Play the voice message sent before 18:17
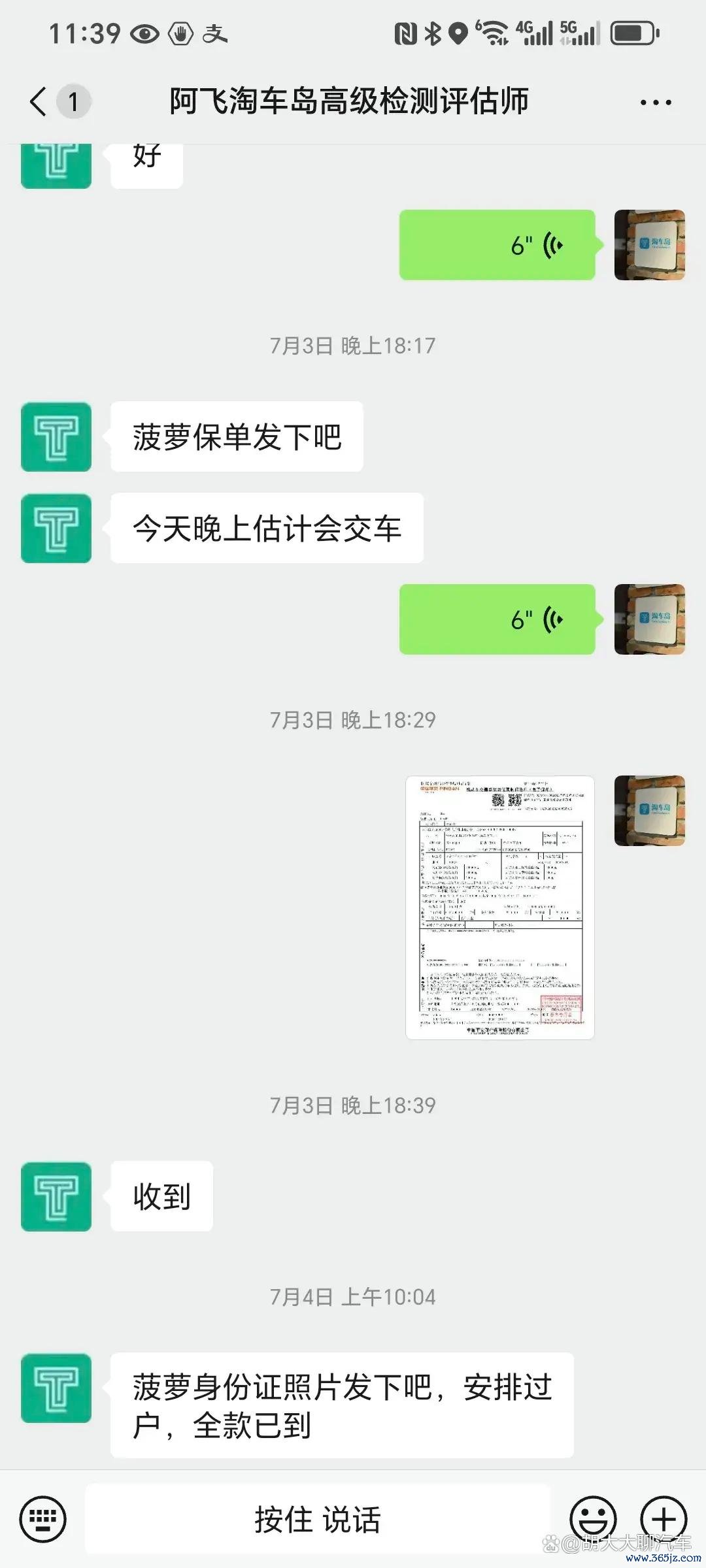 [497, 245]
